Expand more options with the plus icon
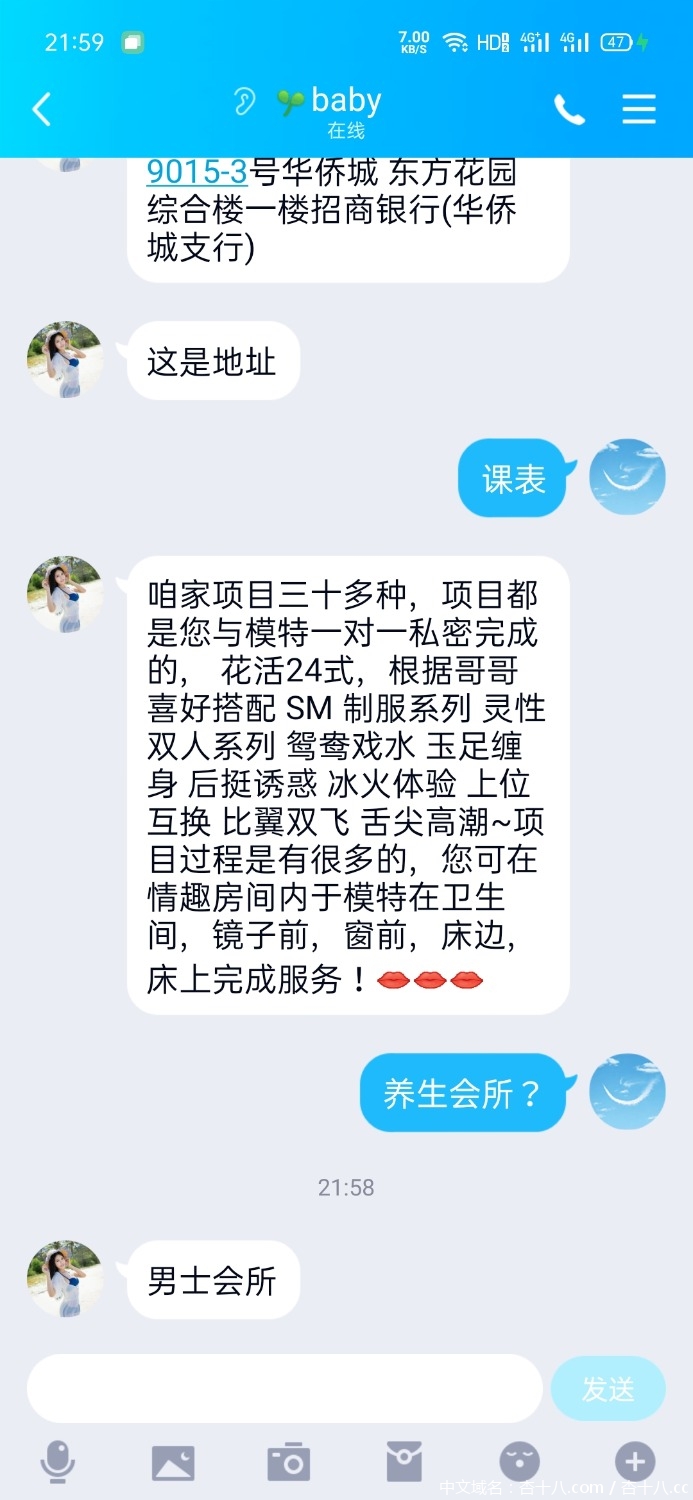This screenshot has width=693, height=1500. click(635, 1462)
